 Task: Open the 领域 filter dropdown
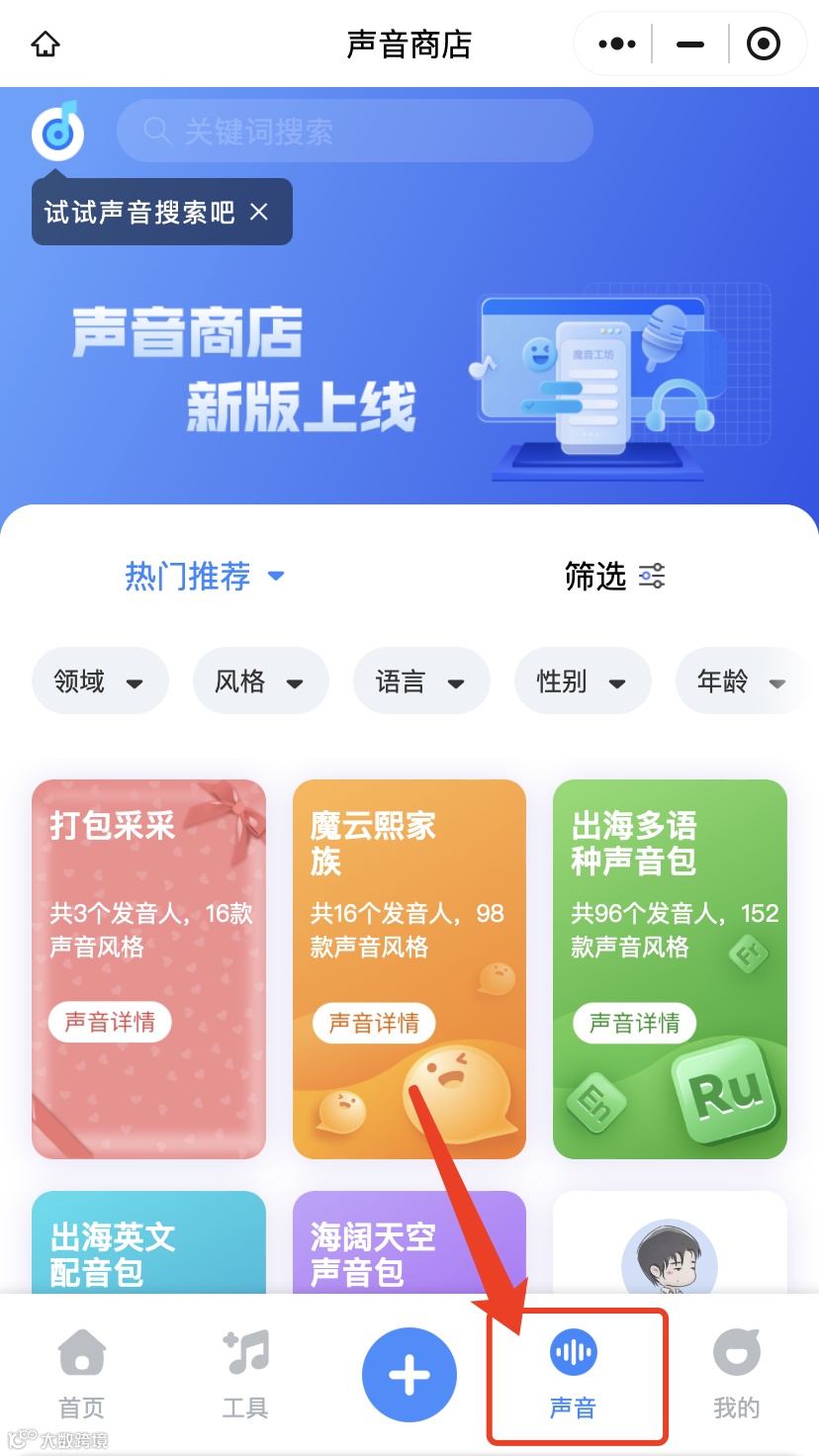pos(99,681)
